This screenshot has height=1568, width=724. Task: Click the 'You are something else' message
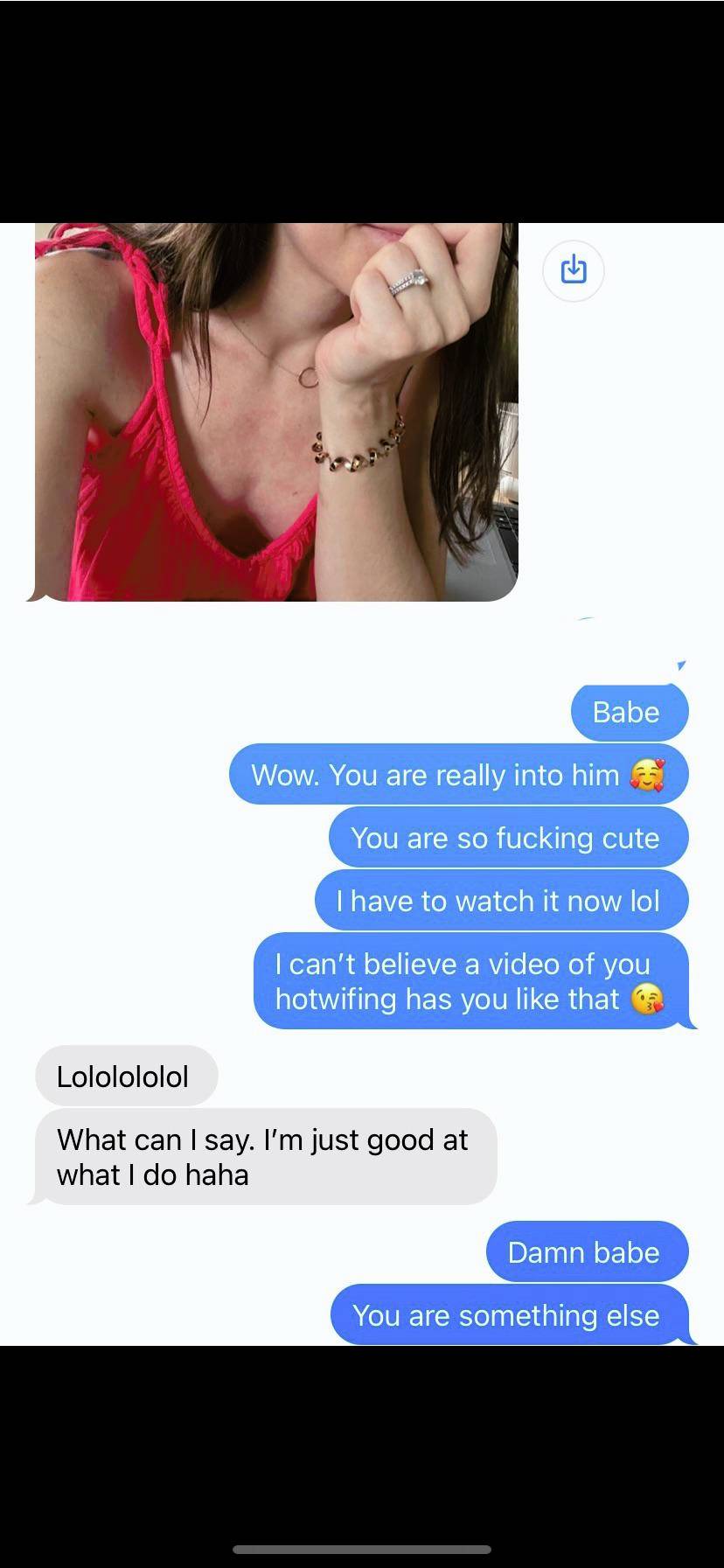coord(505,1314)
